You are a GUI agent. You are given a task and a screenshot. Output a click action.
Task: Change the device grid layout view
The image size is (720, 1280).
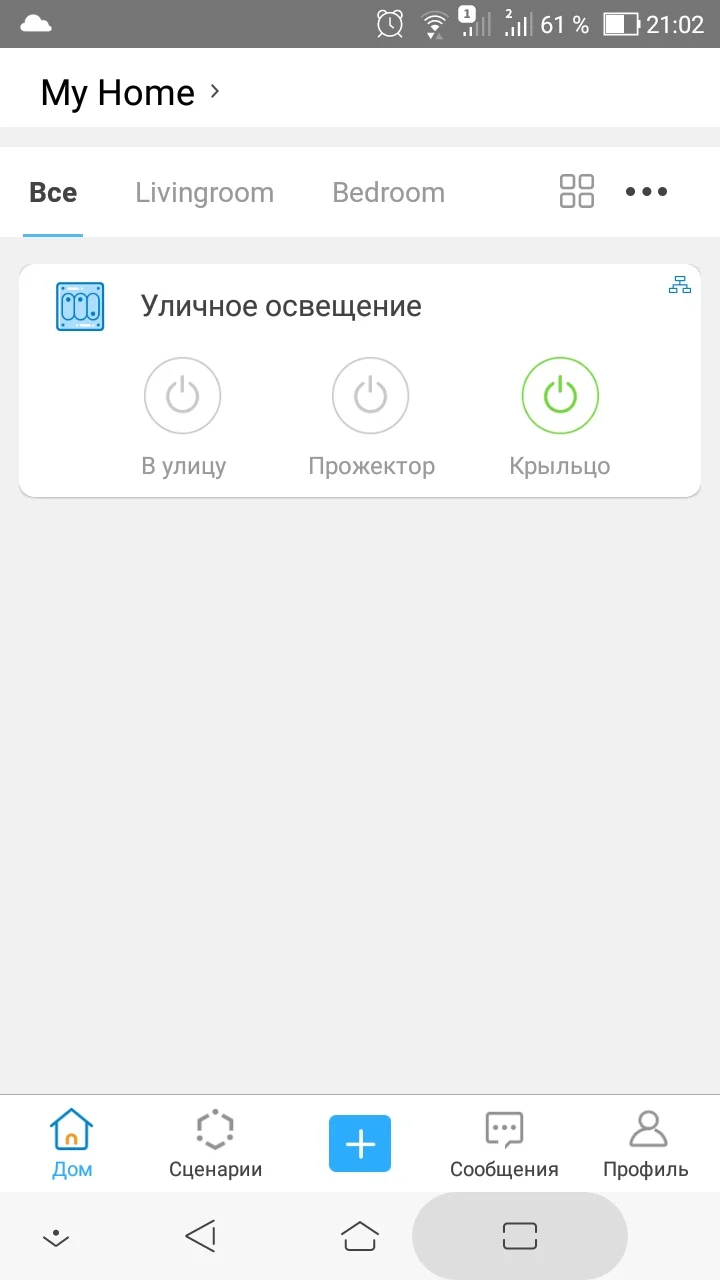[576, 191]
